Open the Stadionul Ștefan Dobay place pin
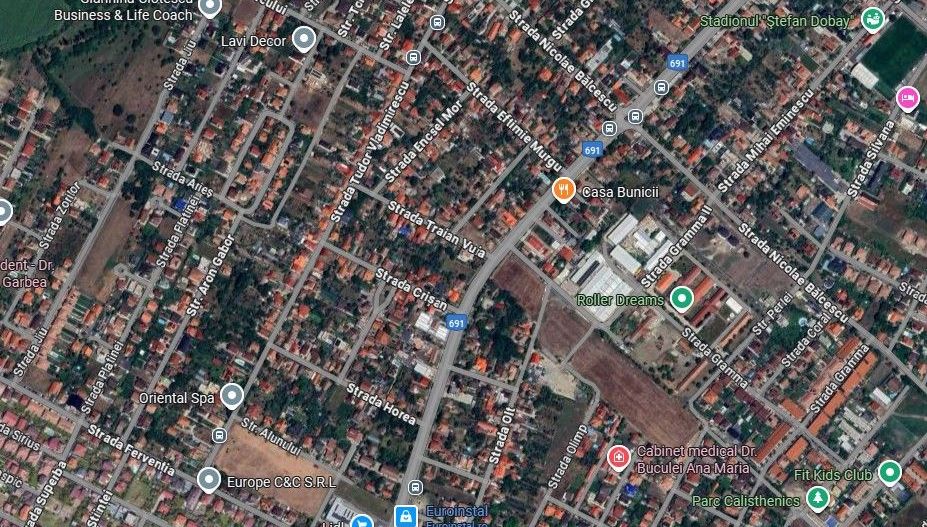Image resolution: width=927 pixels, height=527 pixels. click(873, 19)
